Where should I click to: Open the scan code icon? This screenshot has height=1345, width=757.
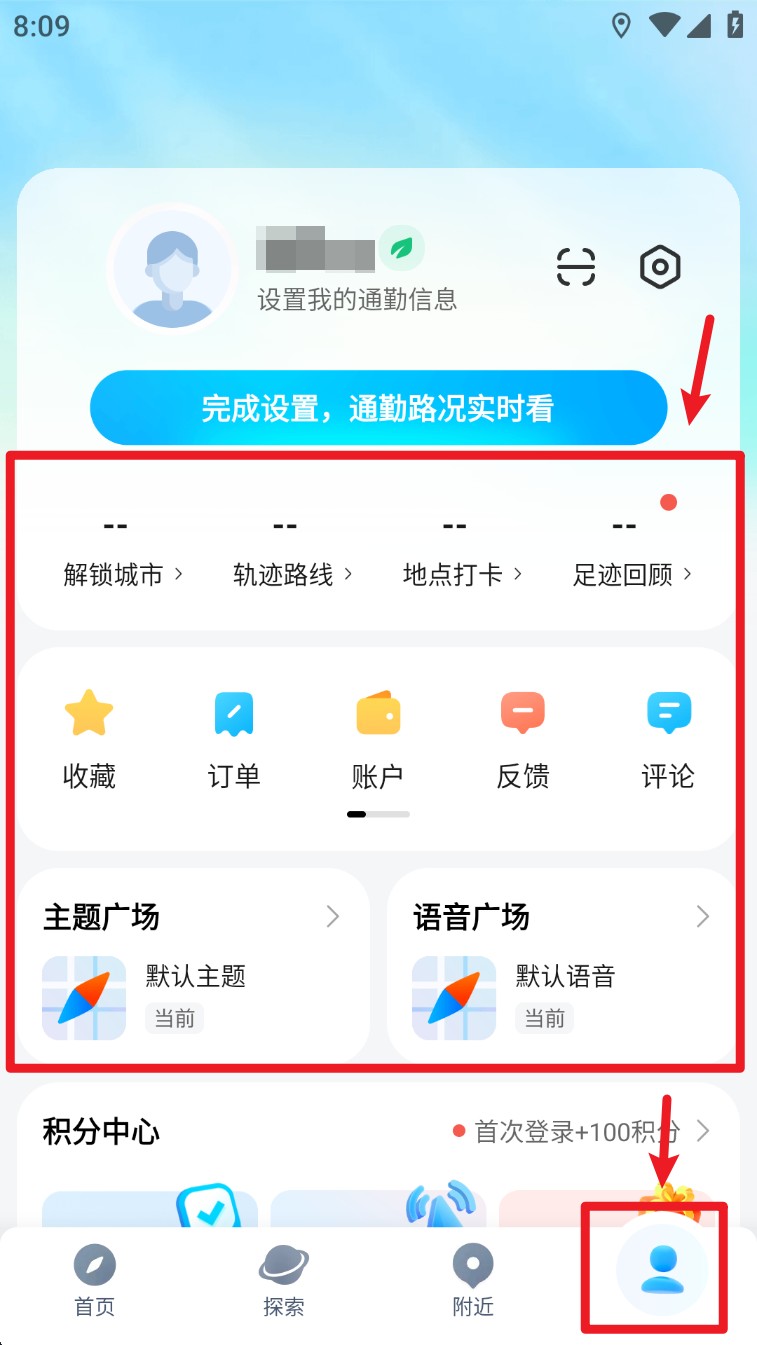(576, 267)
